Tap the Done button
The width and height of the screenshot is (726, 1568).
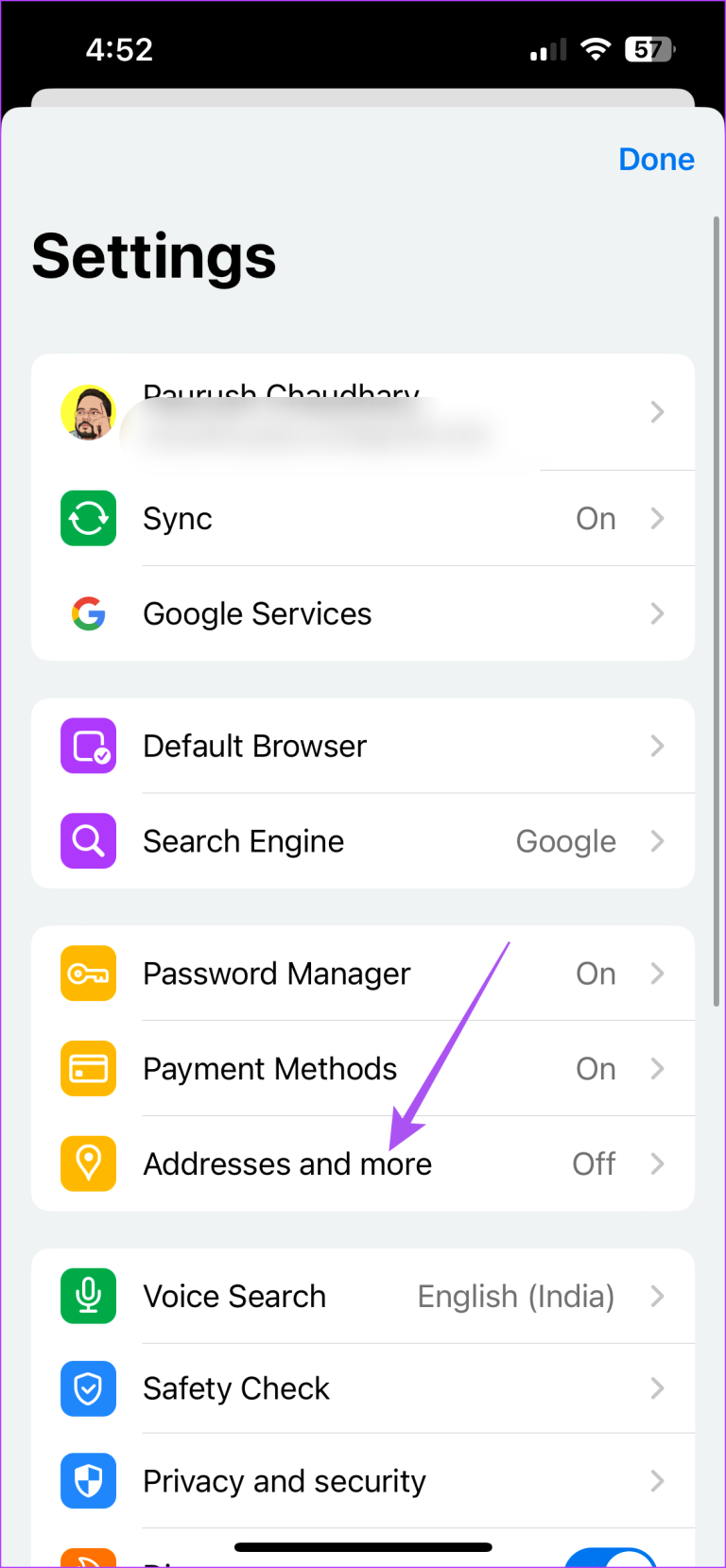(x=656, y=159)
